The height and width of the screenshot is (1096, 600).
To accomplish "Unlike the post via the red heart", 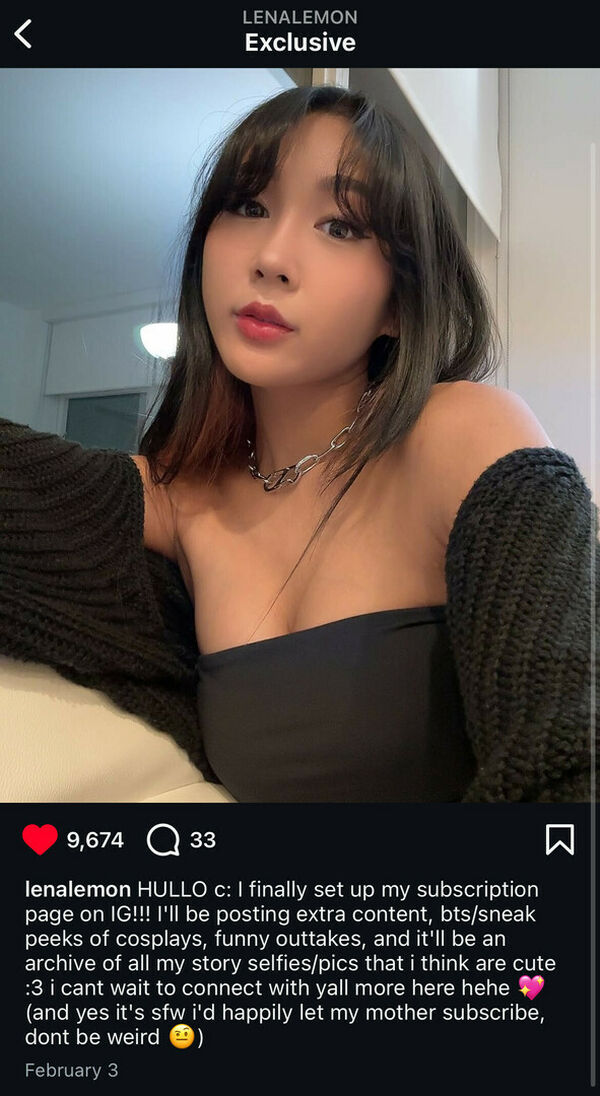I will click(x=40, y=840).
